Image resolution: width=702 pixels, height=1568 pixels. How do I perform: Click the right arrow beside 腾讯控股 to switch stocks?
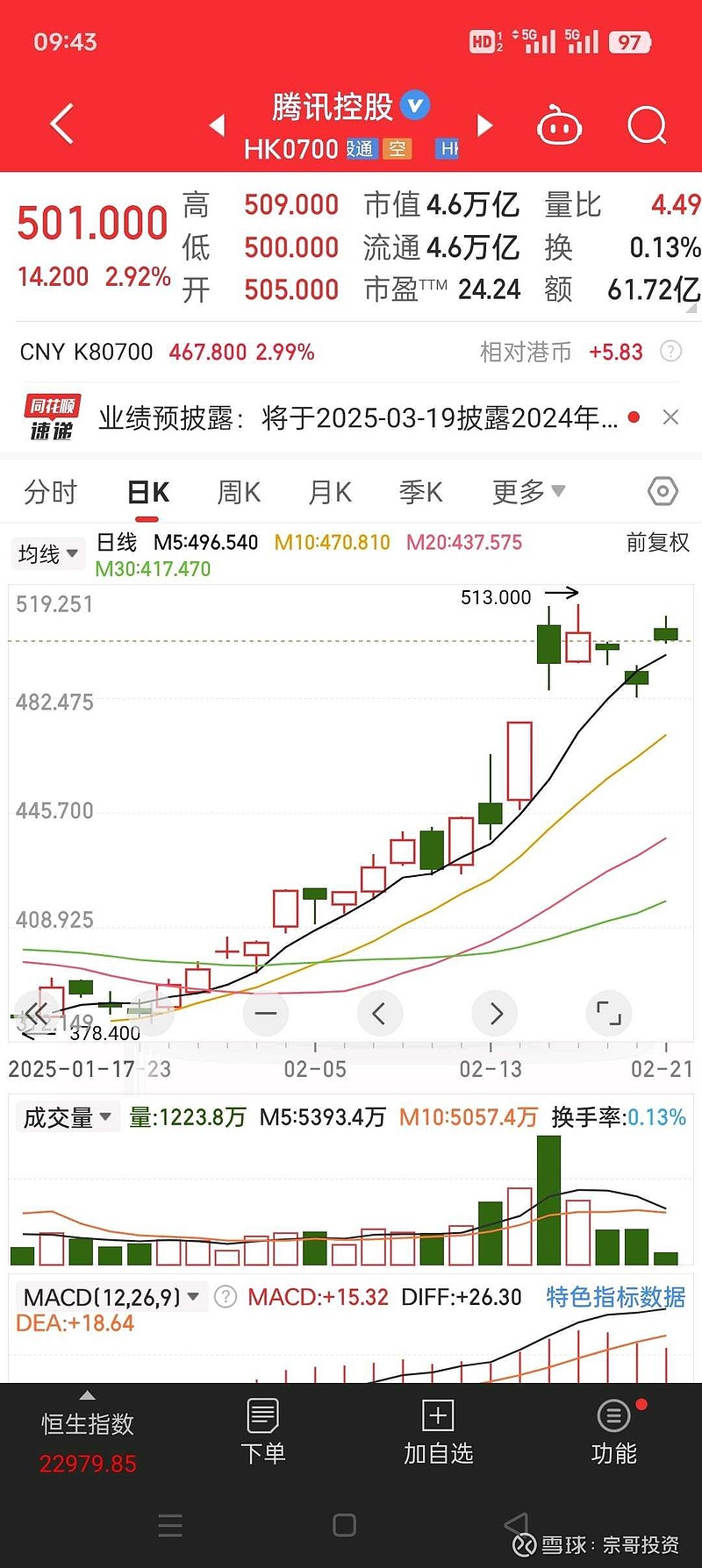pyautogui.click(x=484, y=125)
